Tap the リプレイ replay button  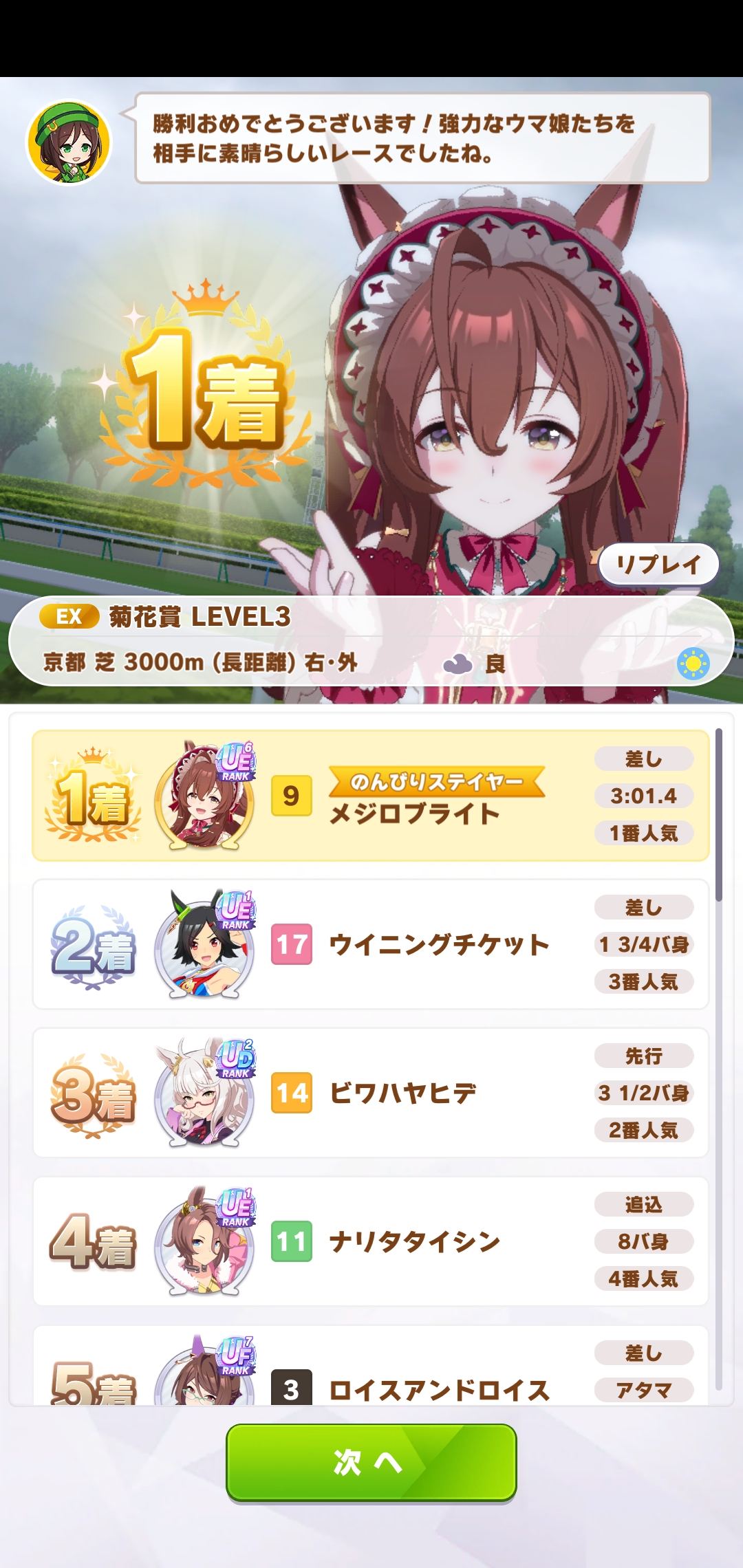click(658, 565)
